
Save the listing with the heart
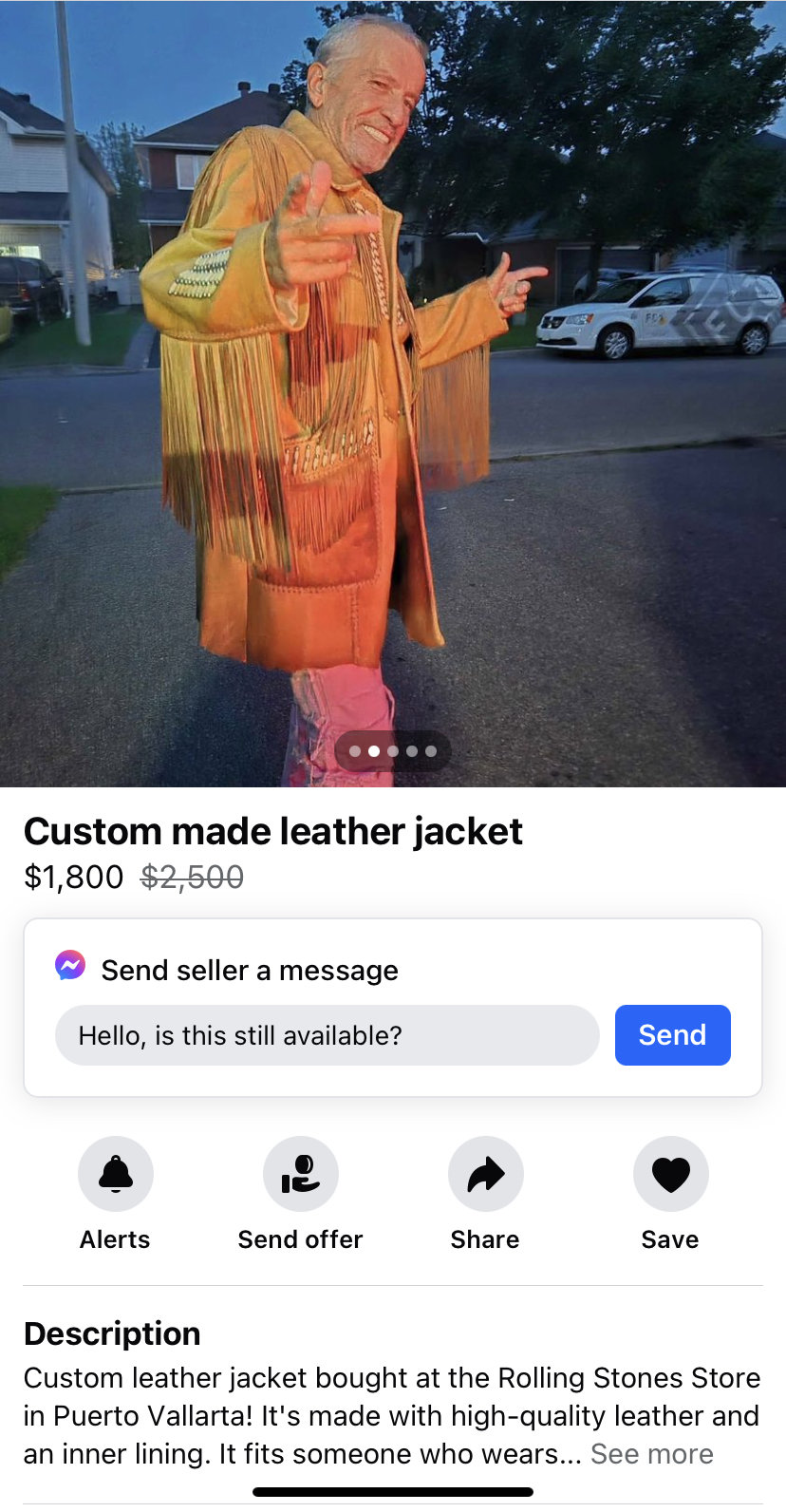point(670,1174)
